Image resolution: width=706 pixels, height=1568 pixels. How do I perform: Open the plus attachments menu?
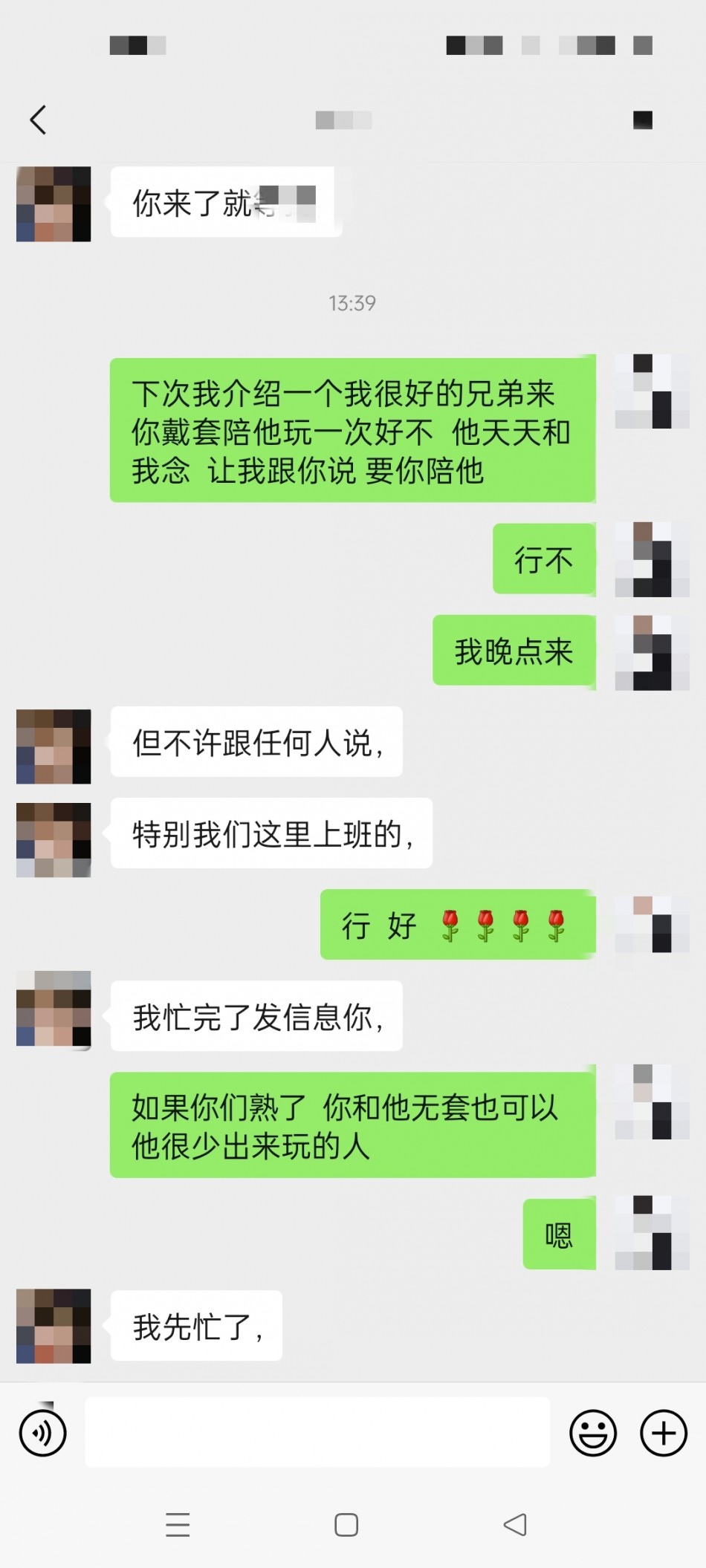[x=663, y=1433]
